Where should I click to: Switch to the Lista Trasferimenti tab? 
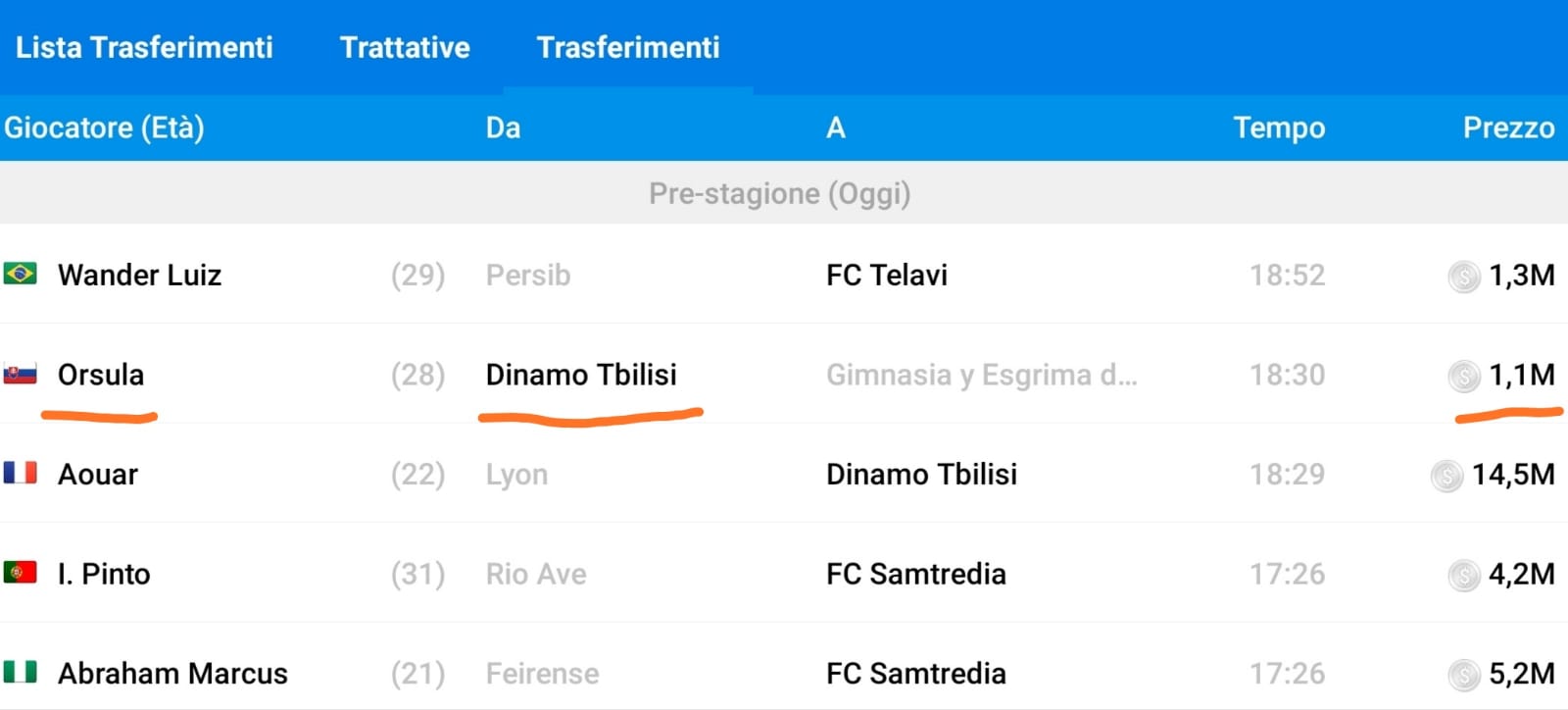(x=144, y=47)
